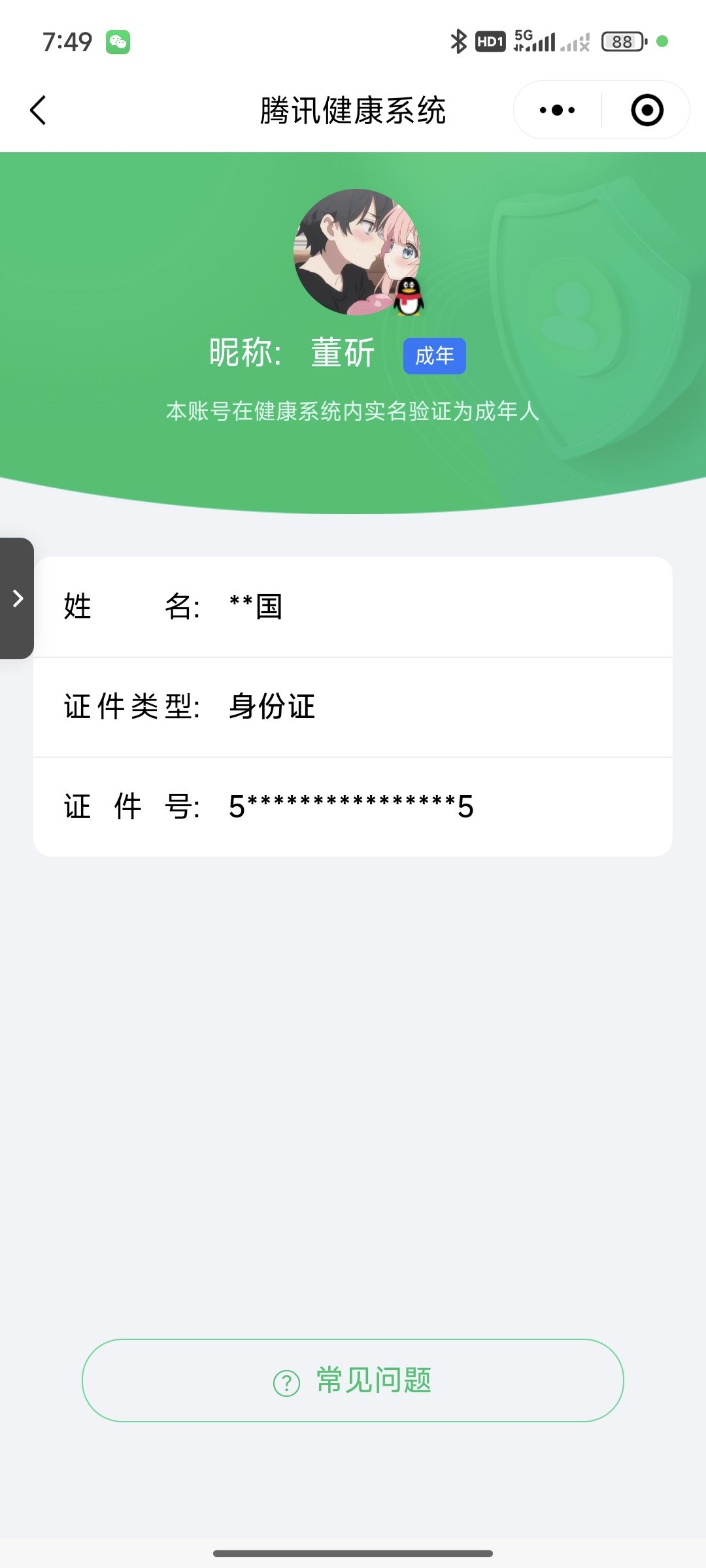Open the mini-program capsule circle button

pyautogui.click(x=647, y=110)
